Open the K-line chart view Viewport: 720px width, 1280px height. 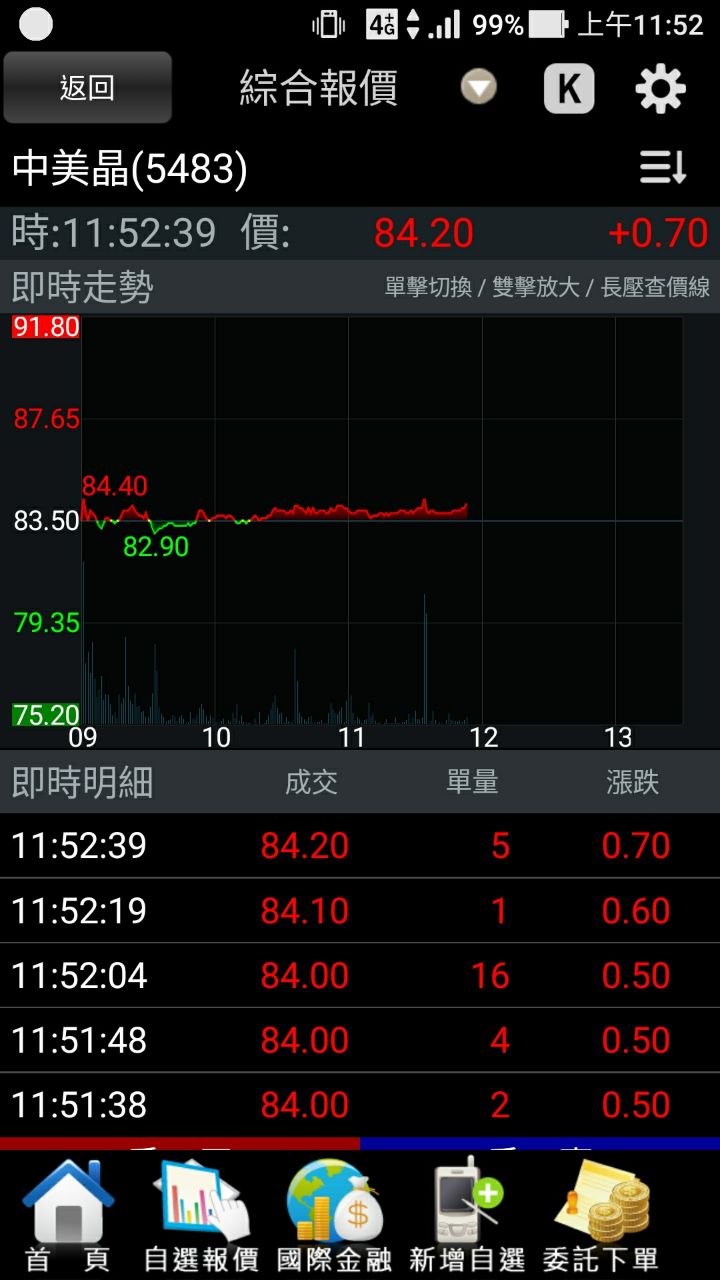click(x=569, y=89)
